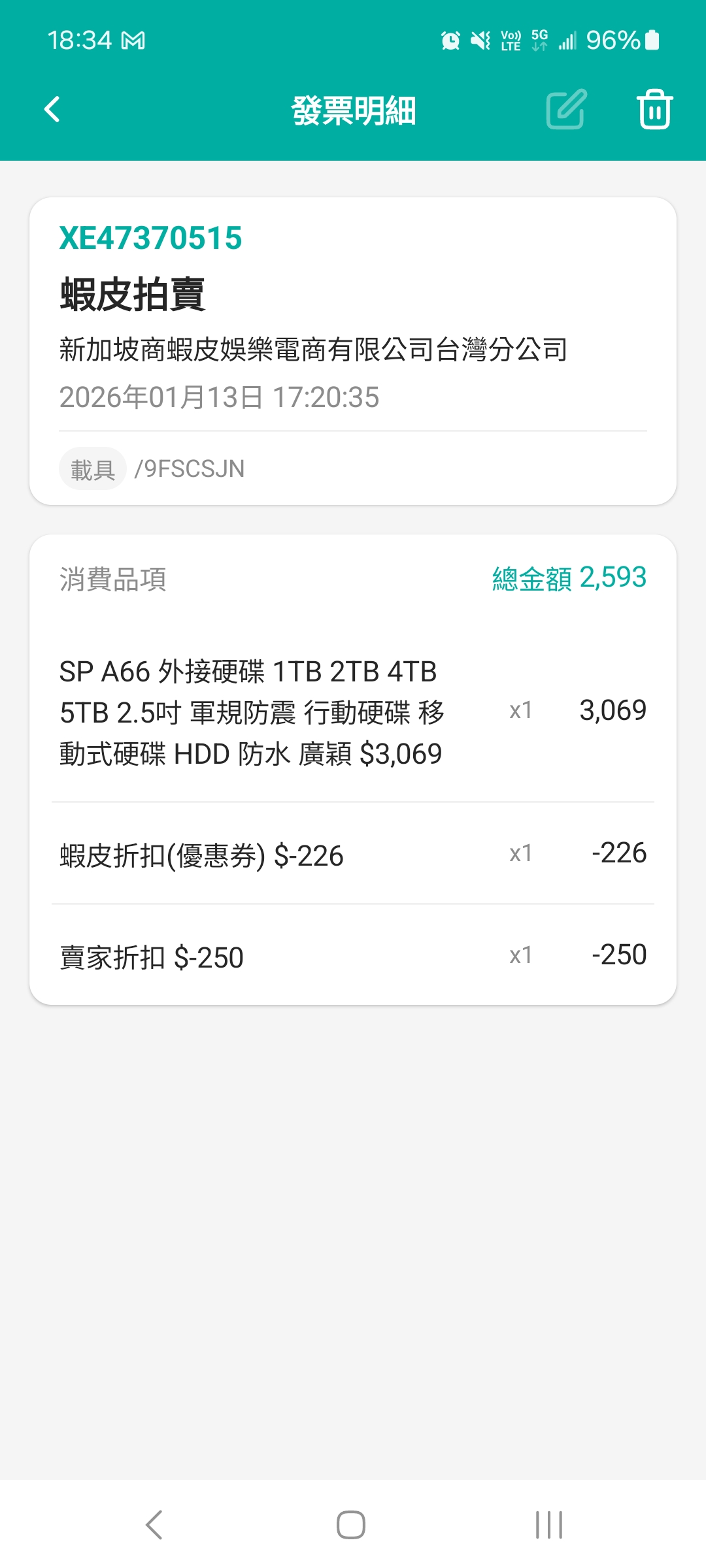Go to the home screen
This screenshot has height=1568, width=706.
(x=351, y=1525)
